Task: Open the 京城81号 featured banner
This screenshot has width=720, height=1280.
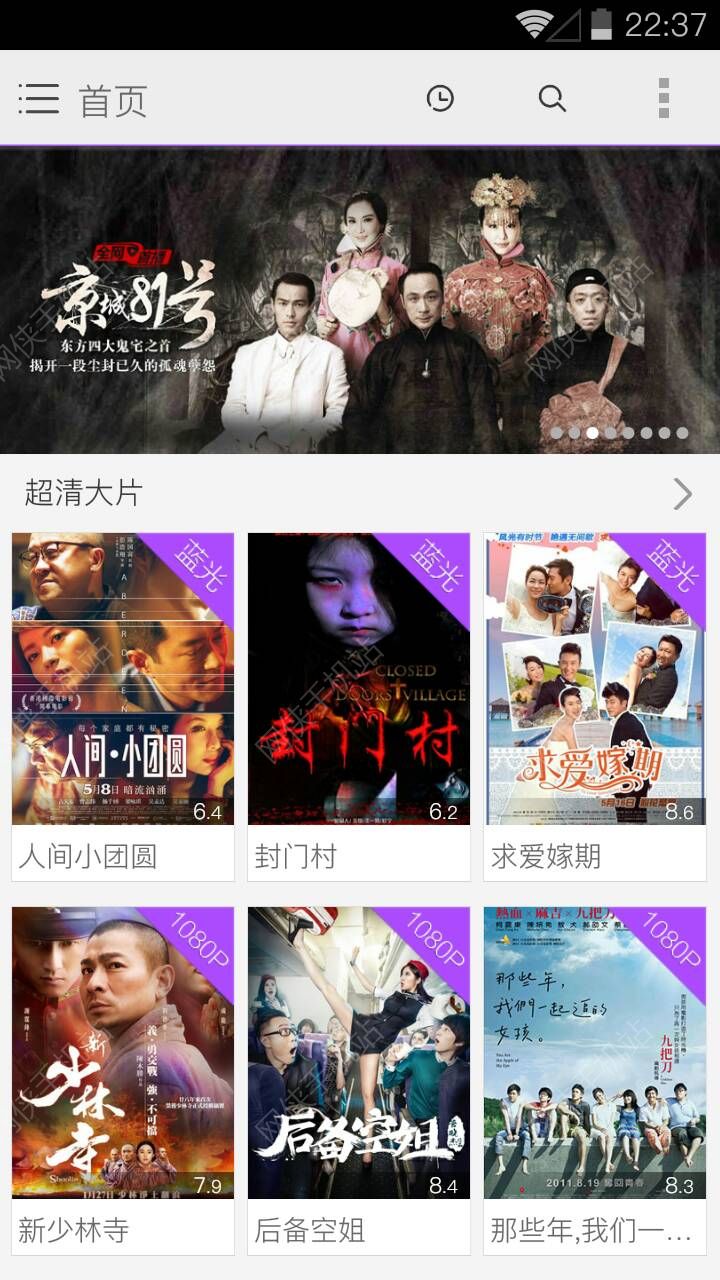Action: click(x=360, y=300)
